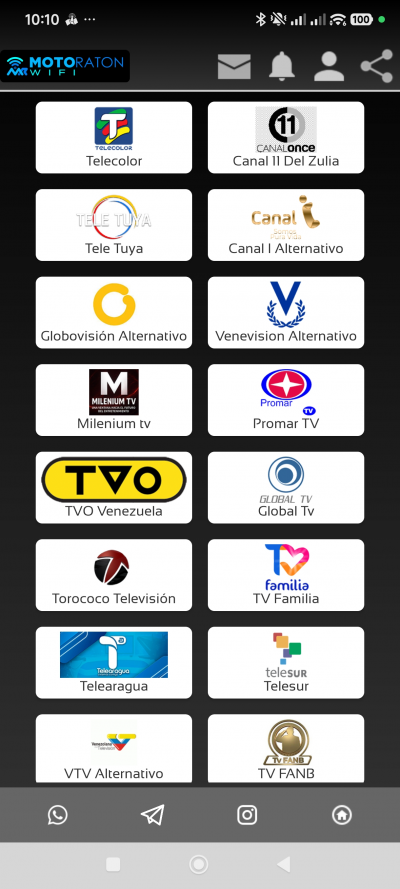This screenshot has height=889, width=400.
Task: Open the WhatsApp link in bottom bar
Action: coord(57,815)
